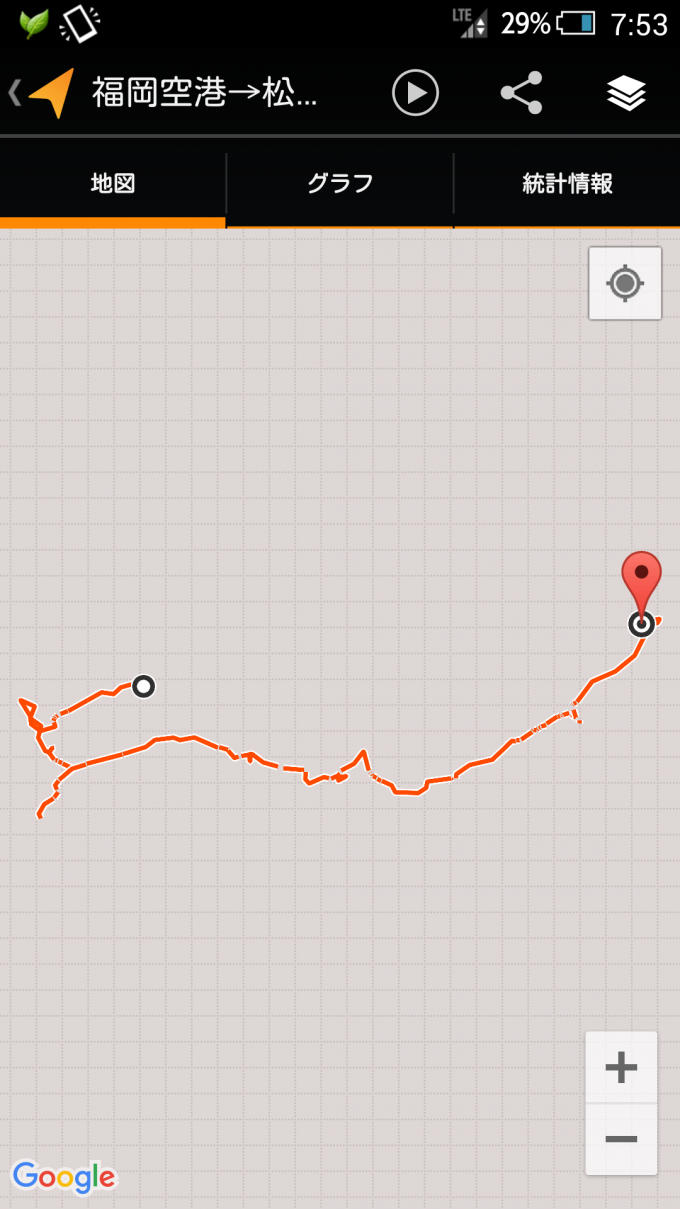Screen dimensions: 680x1209
Task: Open the map layers menu
Action: [626, 93]
